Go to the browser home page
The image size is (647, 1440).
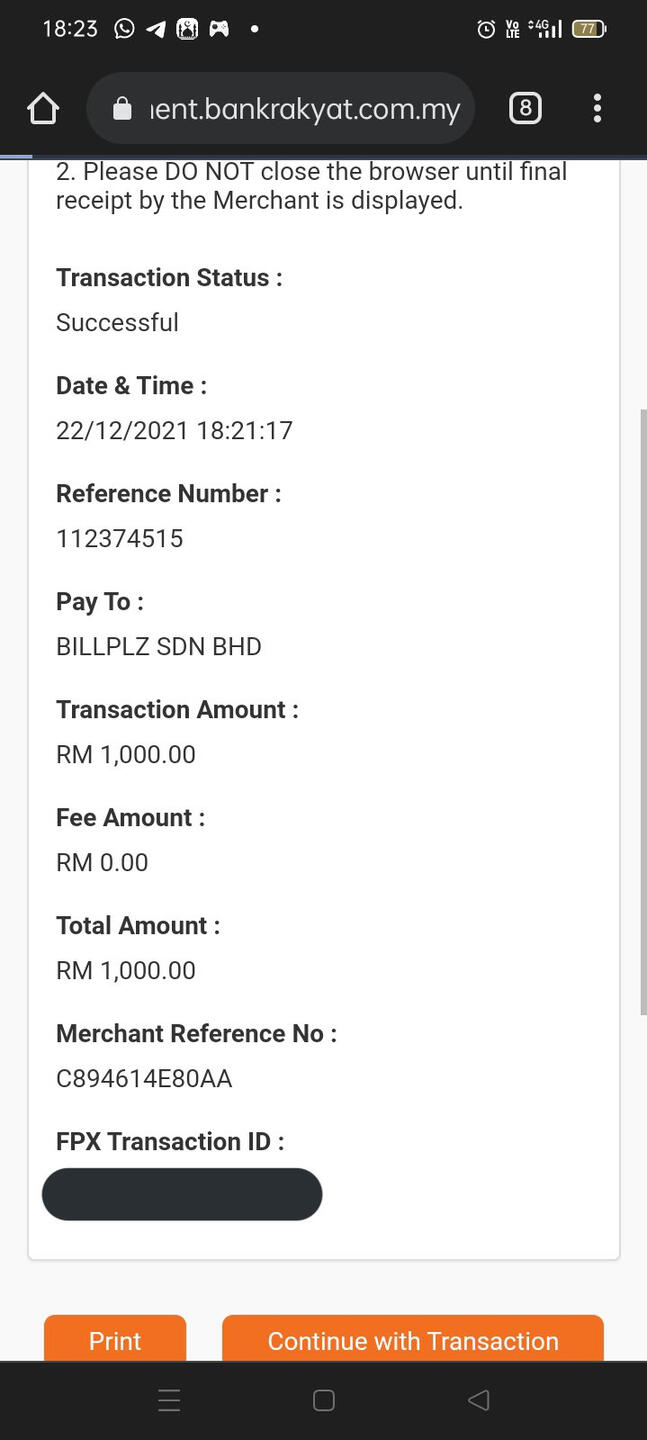43,108
